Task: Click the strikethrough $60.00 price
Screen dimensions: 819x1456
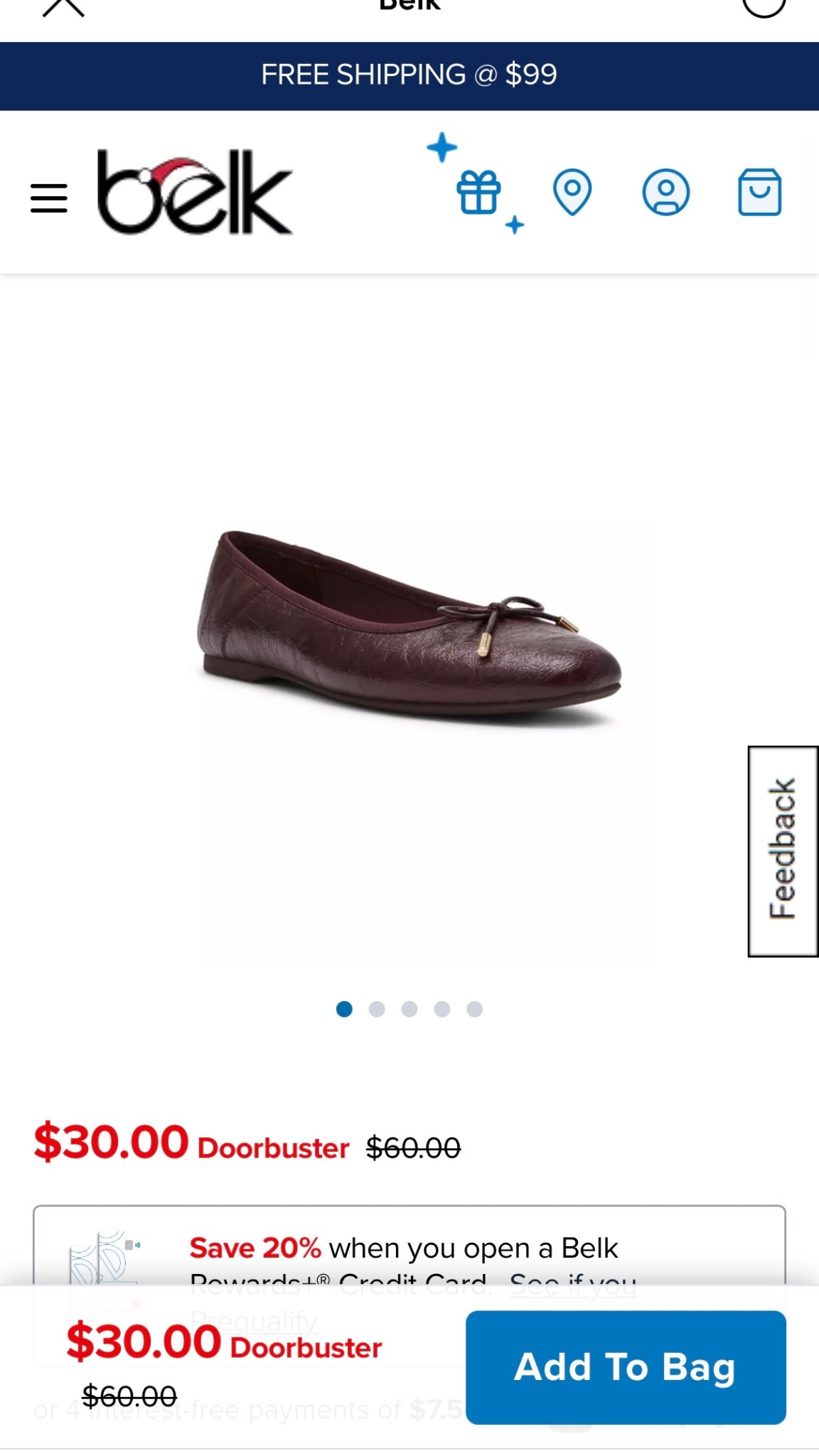Action: click(412, 1145)
